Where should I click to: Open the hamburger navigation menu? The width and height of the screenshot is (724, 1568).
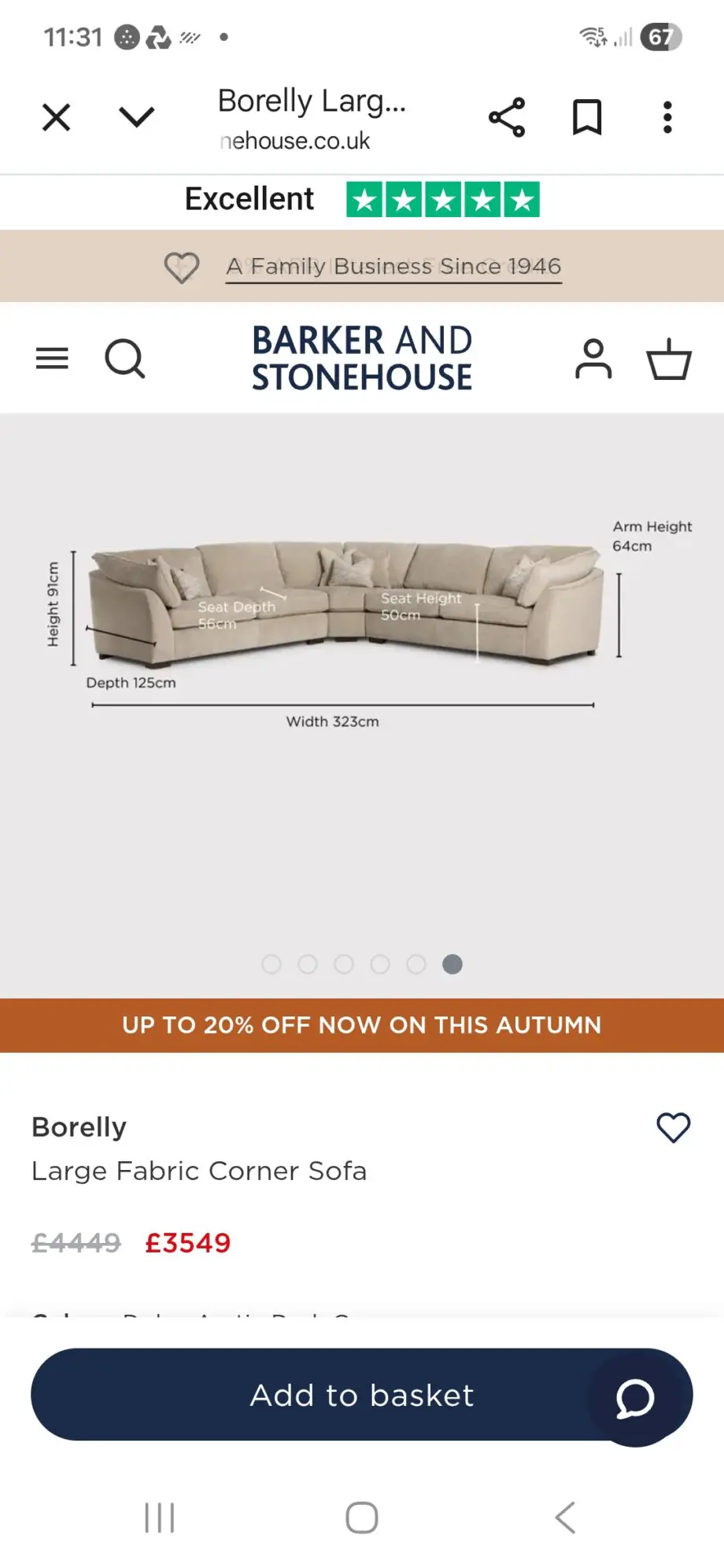[52, 359]
